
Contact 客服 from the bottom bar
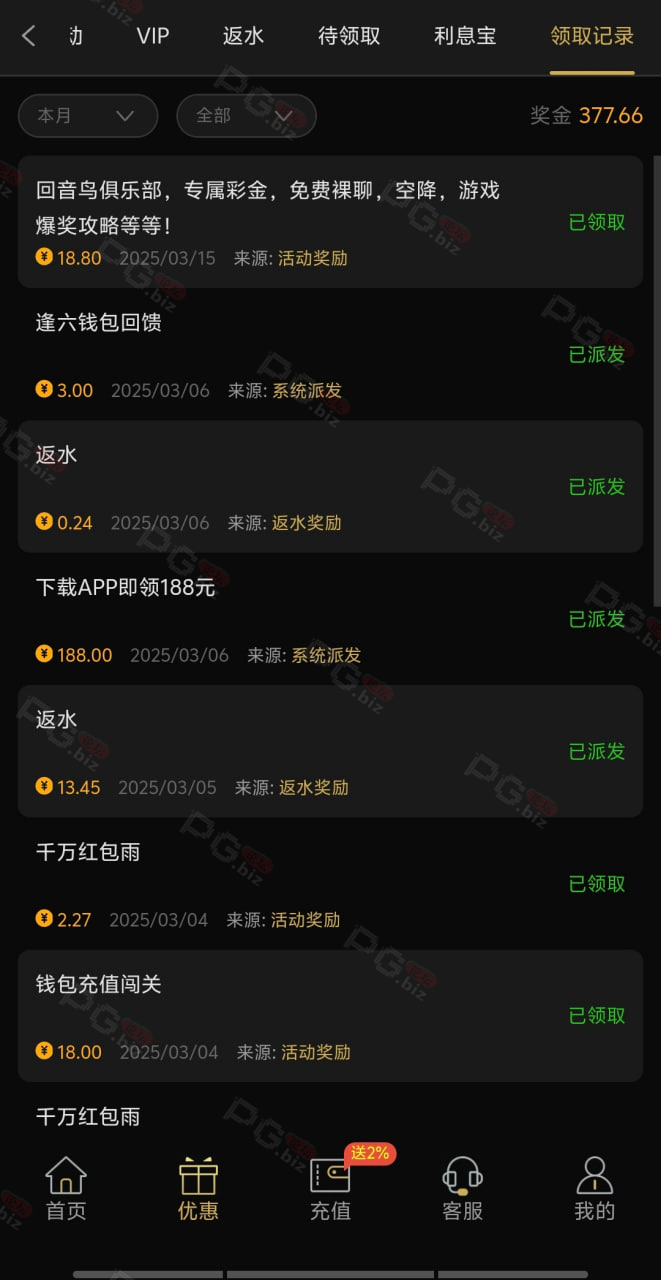click(462, 1189)
